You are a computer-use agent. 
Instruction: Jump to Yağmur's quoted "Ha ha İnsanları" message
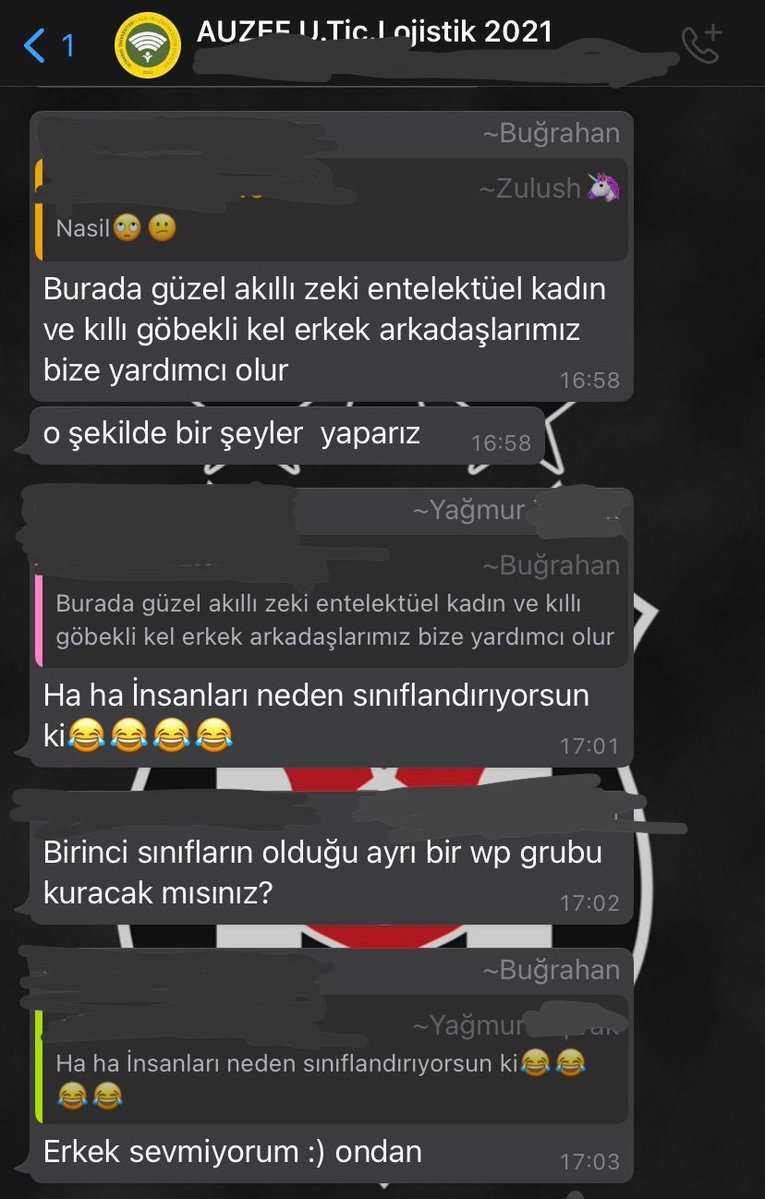click(x=332, y=1060)
